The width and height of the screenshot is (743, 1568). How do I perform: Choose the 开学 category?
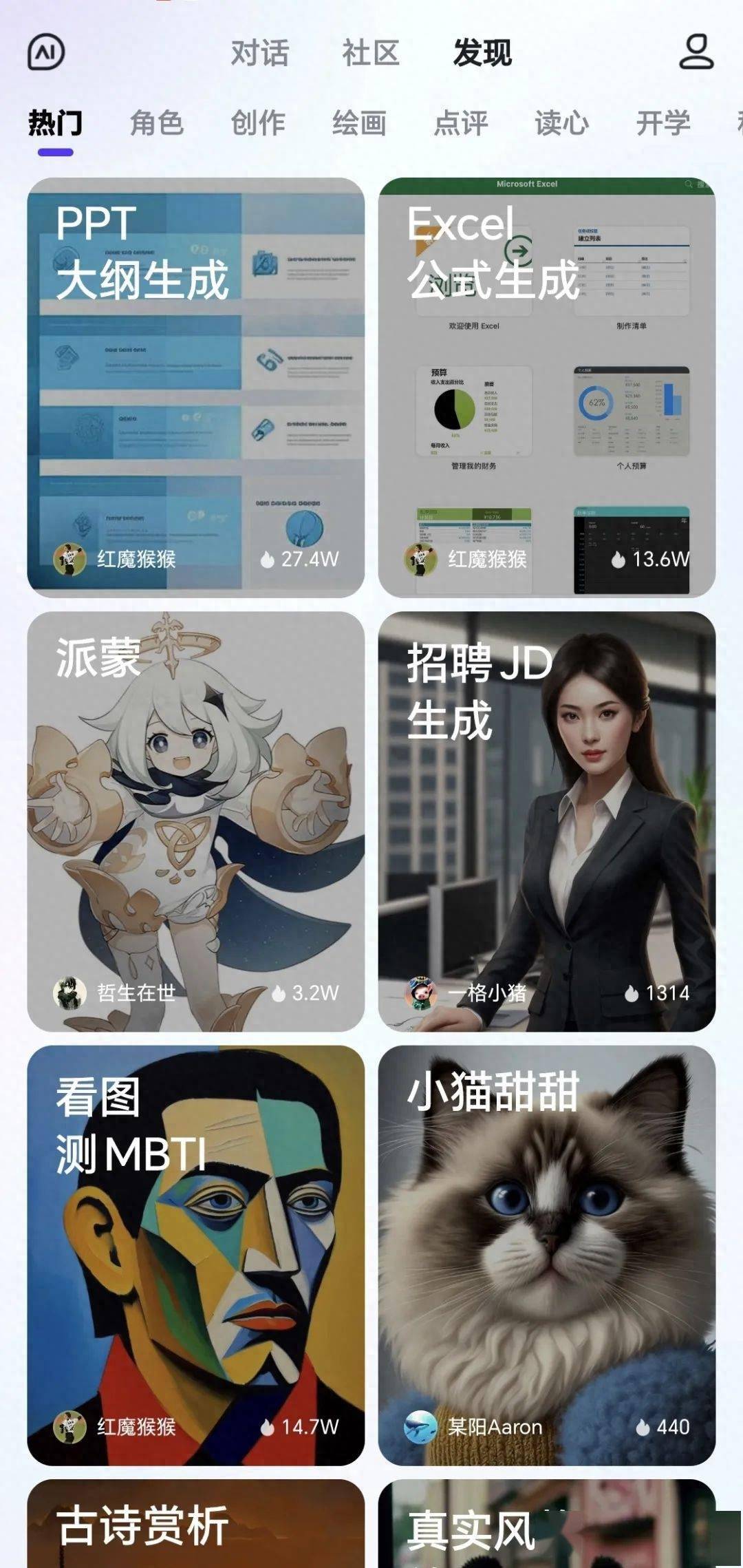pyautogui.click(x=663, y=123)
